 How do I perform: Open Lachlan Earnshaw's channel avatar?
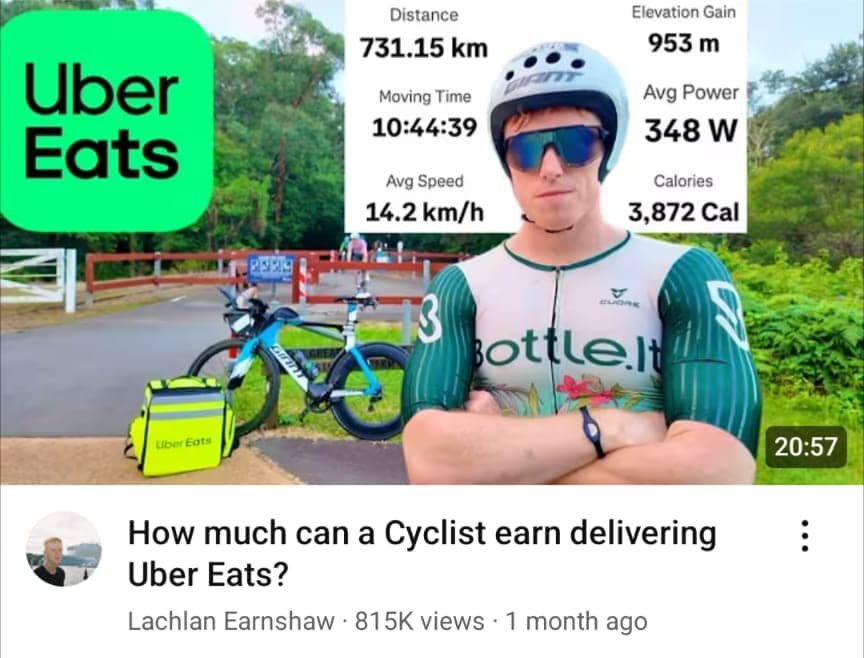tap(63, 549)
